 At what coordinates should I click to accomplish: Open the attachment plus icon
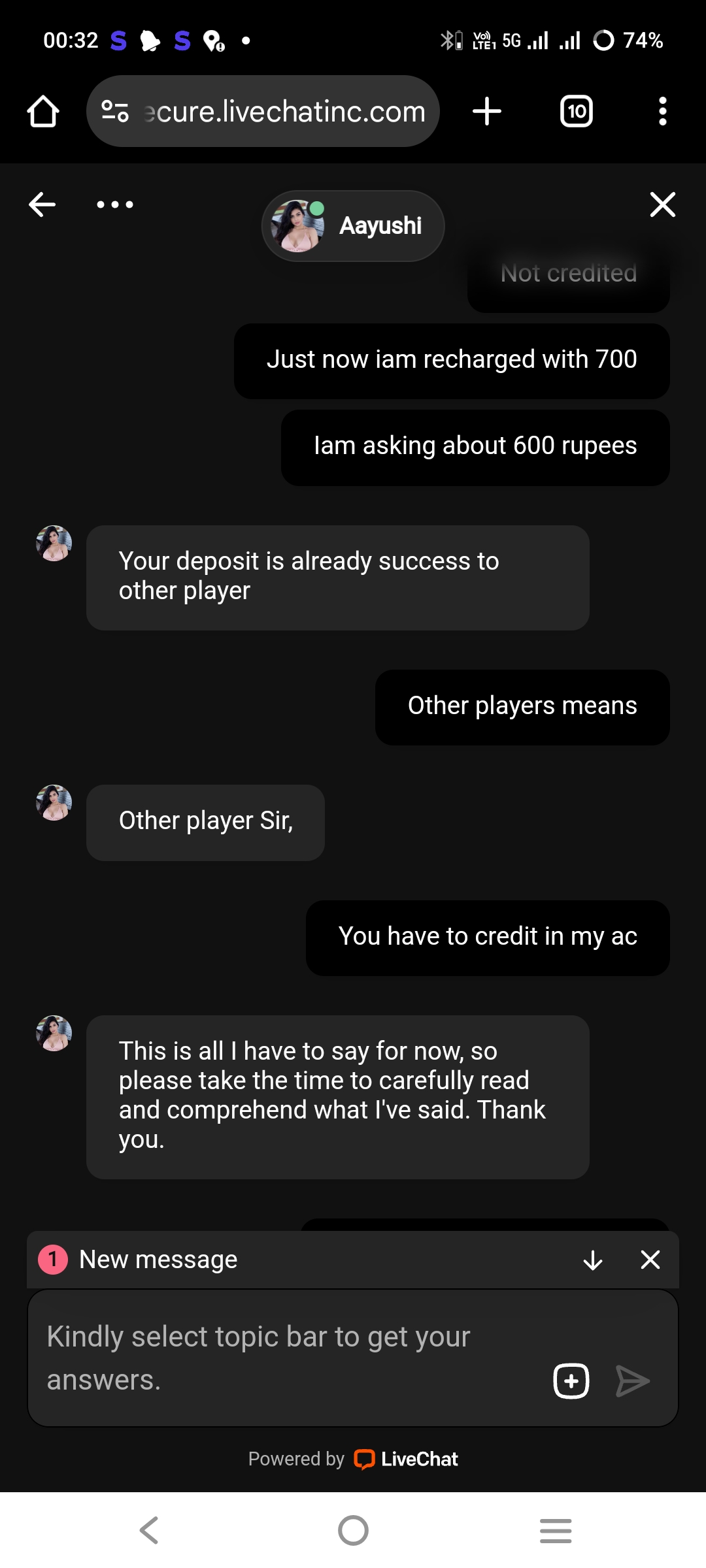pos(571,1381)
